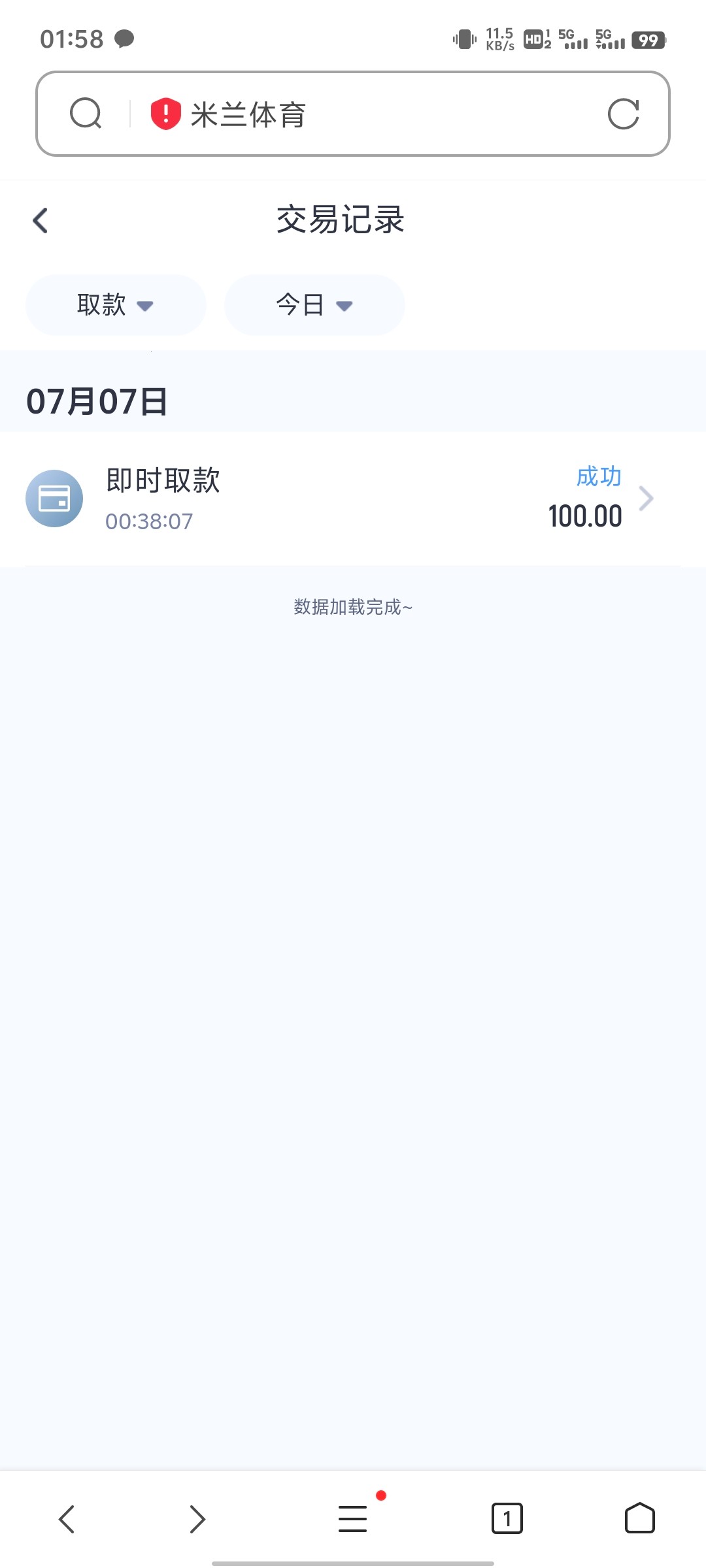Open the browser menu
This screenshot has height=1568, width=706.
353,1518
